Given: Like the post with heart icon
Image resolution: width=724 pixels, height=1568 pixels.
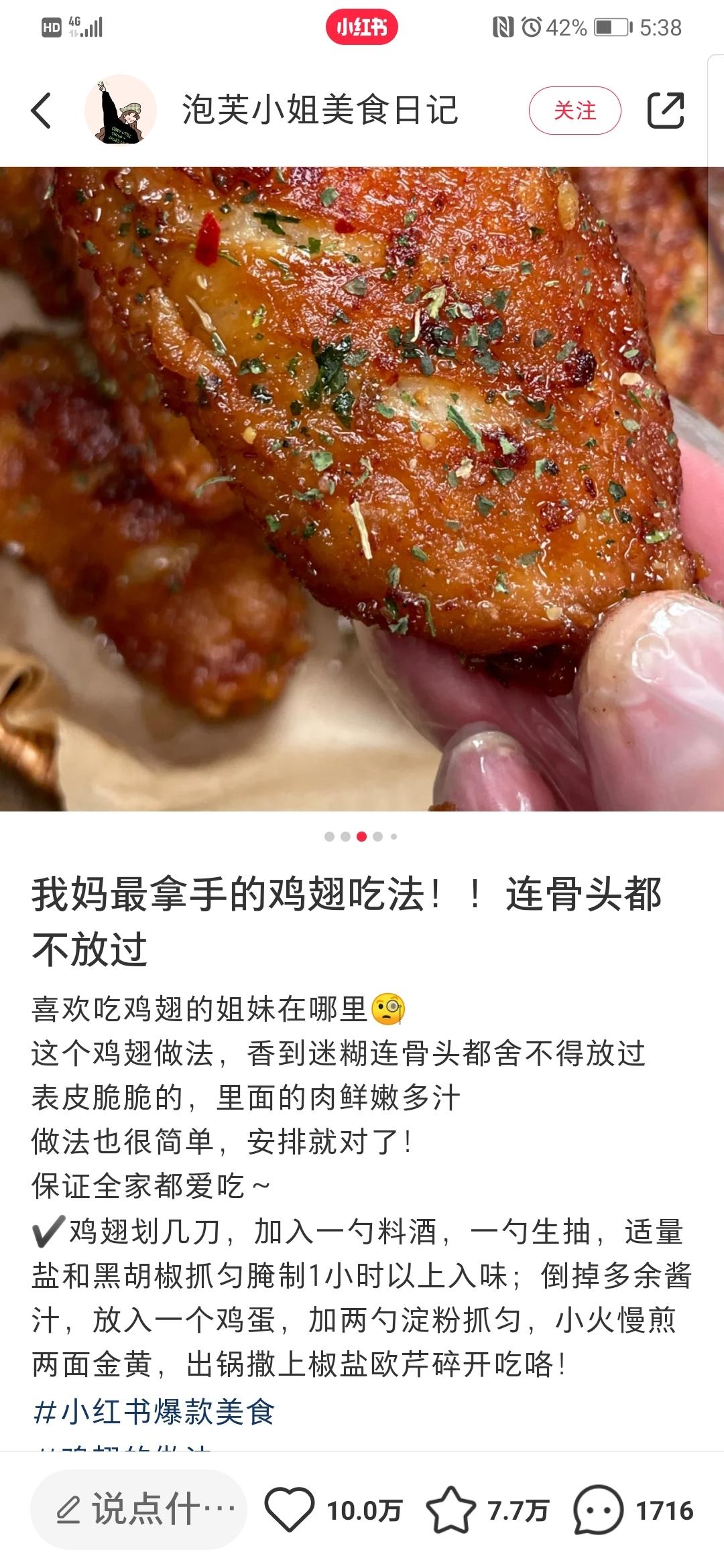Looking at the screenshot, I should coord(290,1510).
